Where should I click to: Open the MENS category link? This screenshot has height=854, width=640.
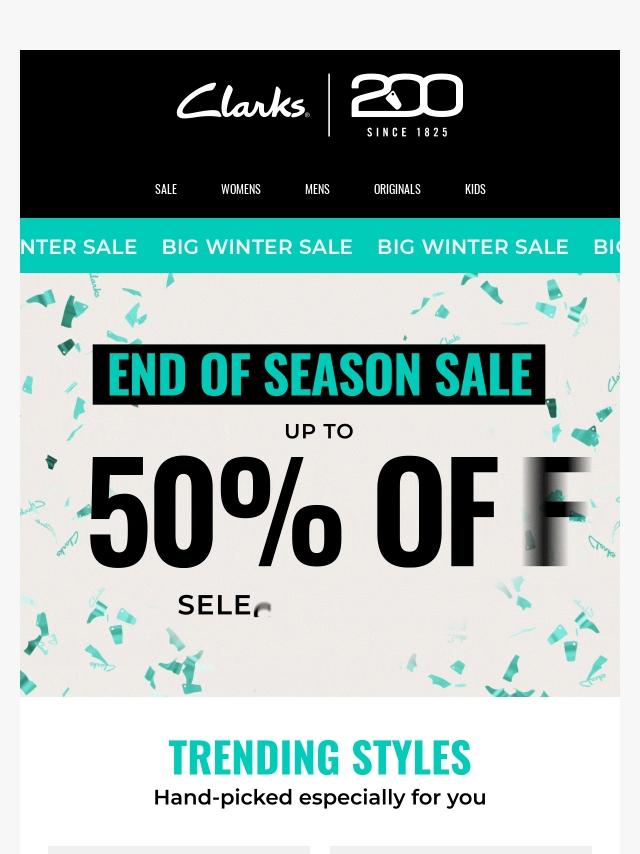(317, 189)
